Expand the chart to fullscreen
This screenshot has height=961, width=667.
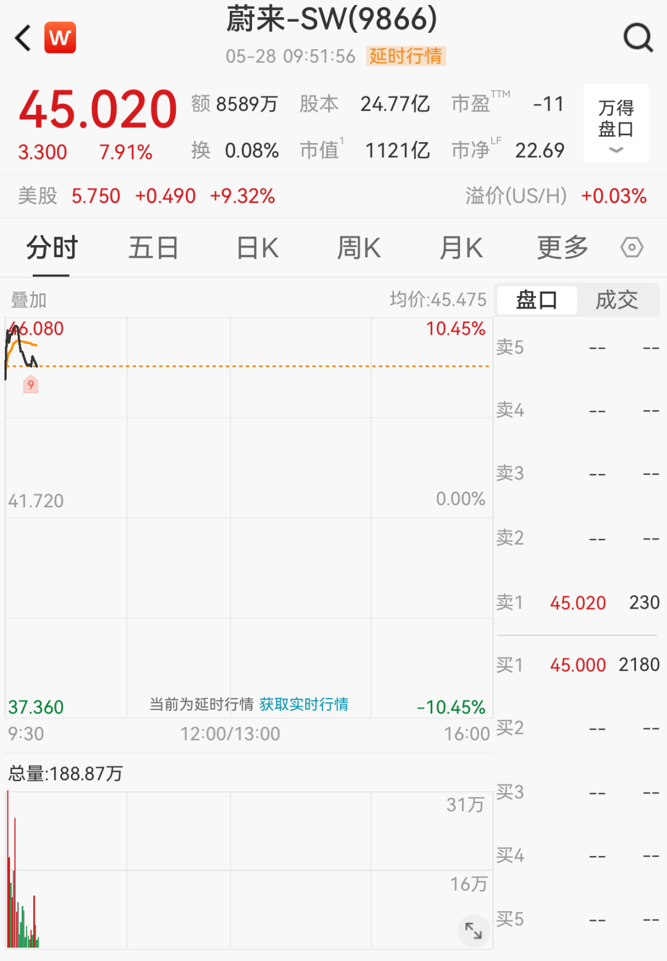pyautogui.click(x=473, y=930)
